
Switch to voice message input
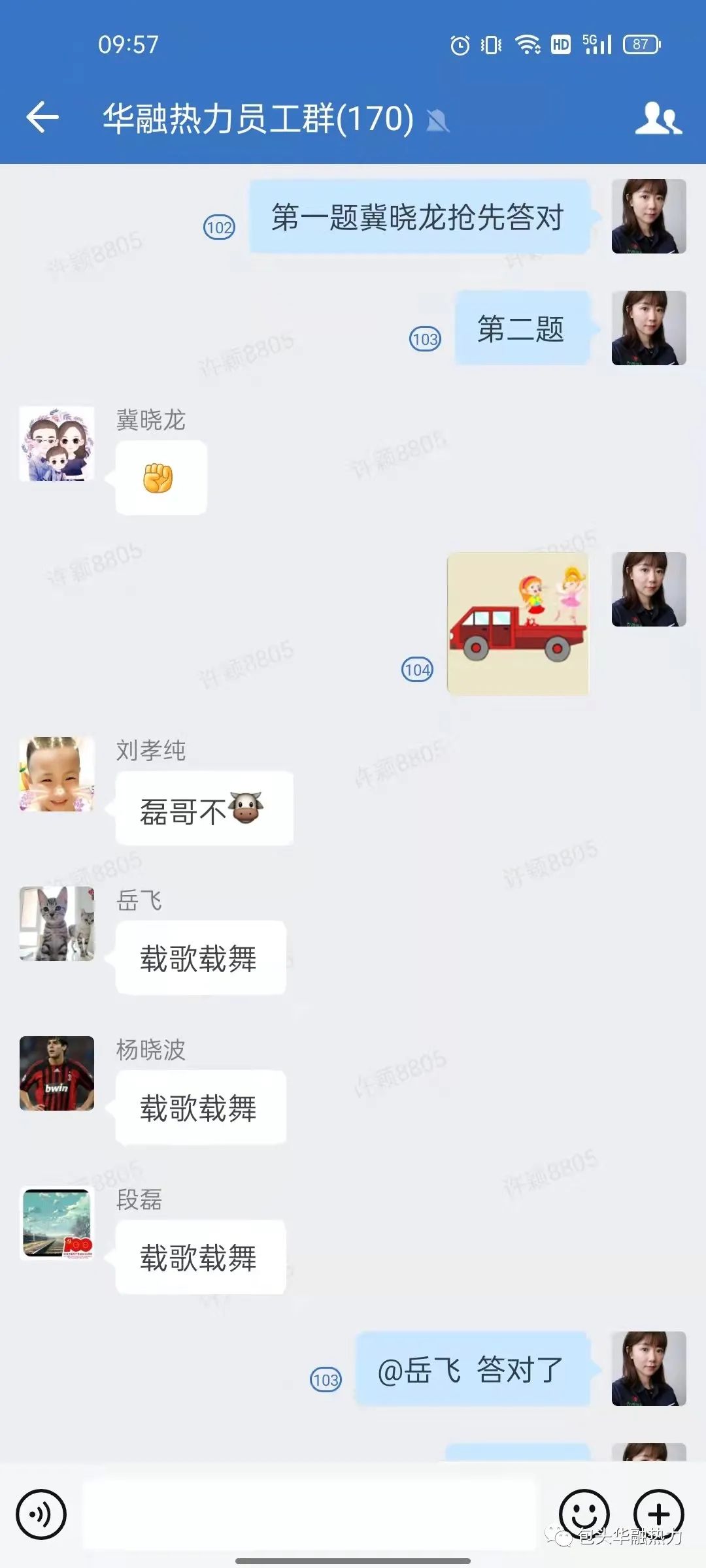click(x=41, y=1514)
